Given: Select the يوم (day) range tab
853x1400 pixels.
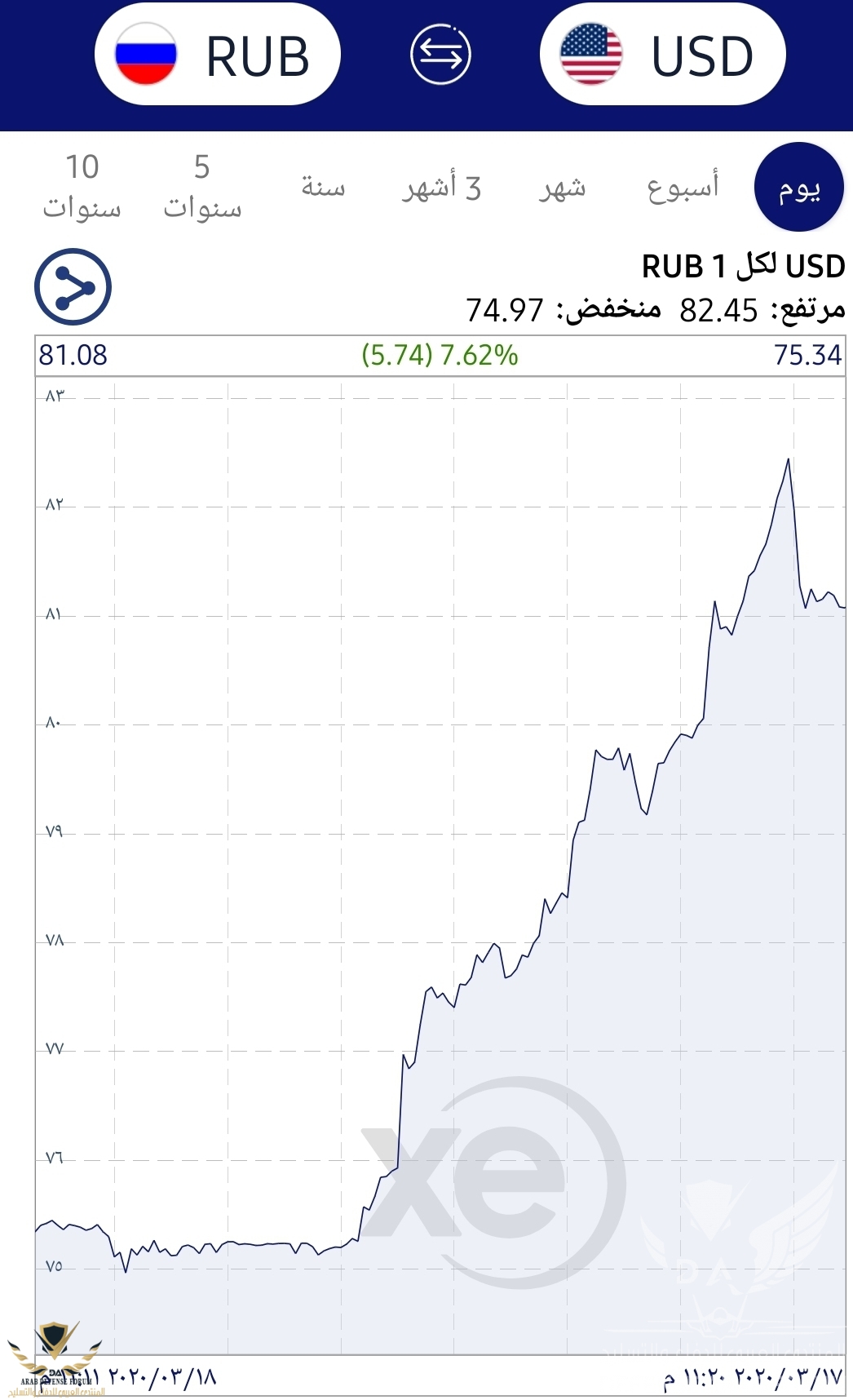Looking at the screenshot, I should [x=798, y=188].
